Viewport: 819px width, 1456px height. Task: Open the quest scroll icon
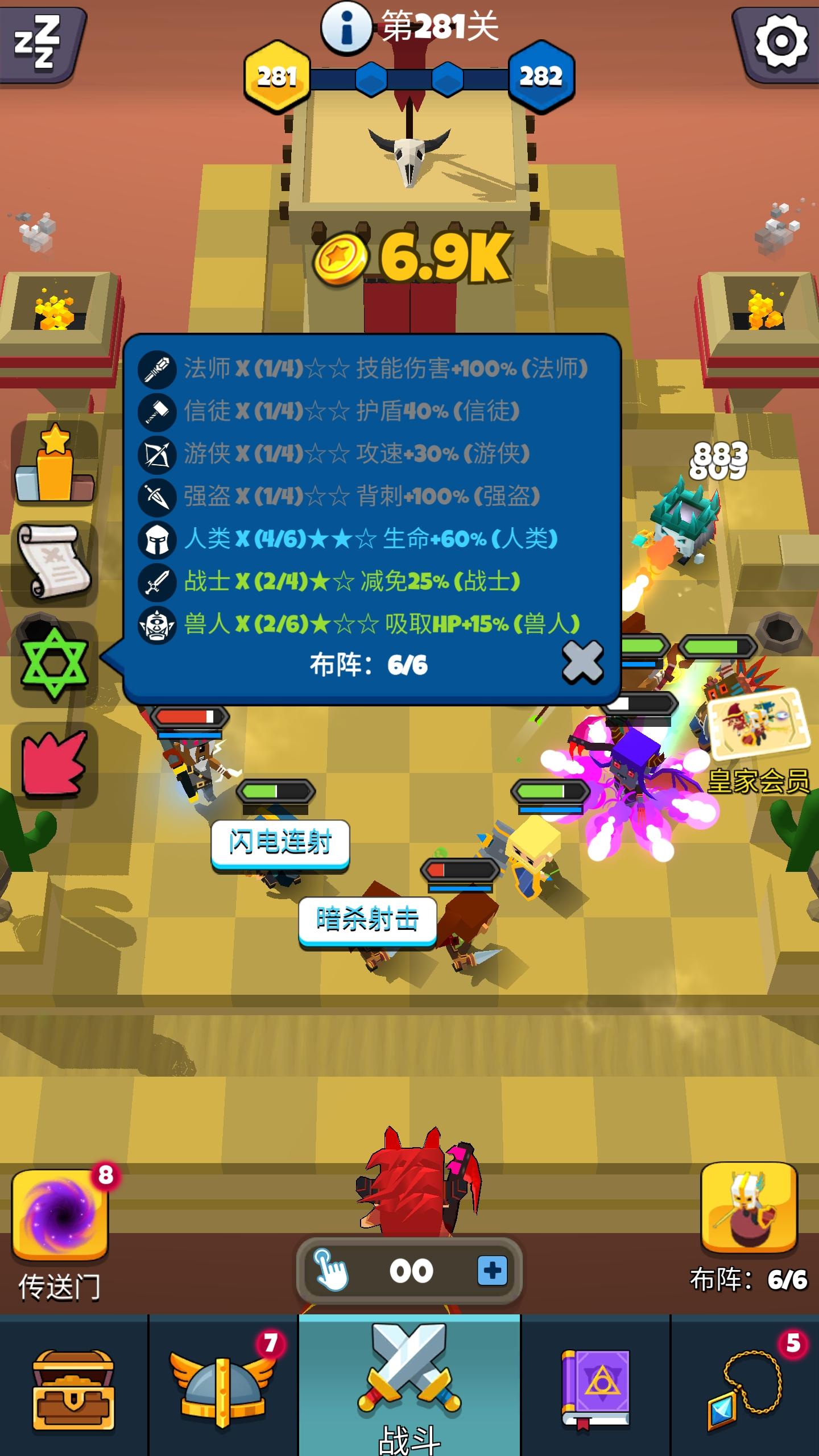tap(54, 563)
